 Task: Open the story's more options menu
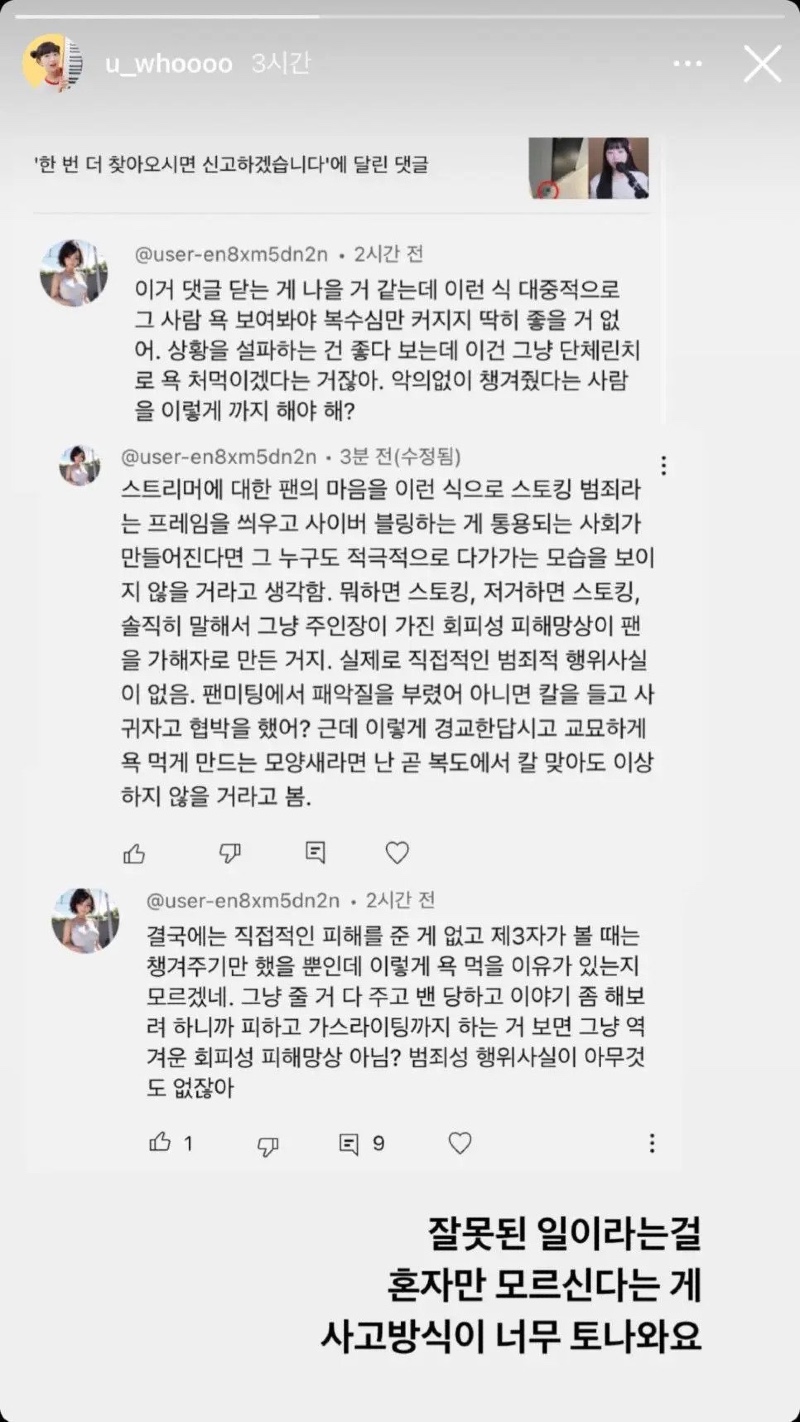point(687,64)
